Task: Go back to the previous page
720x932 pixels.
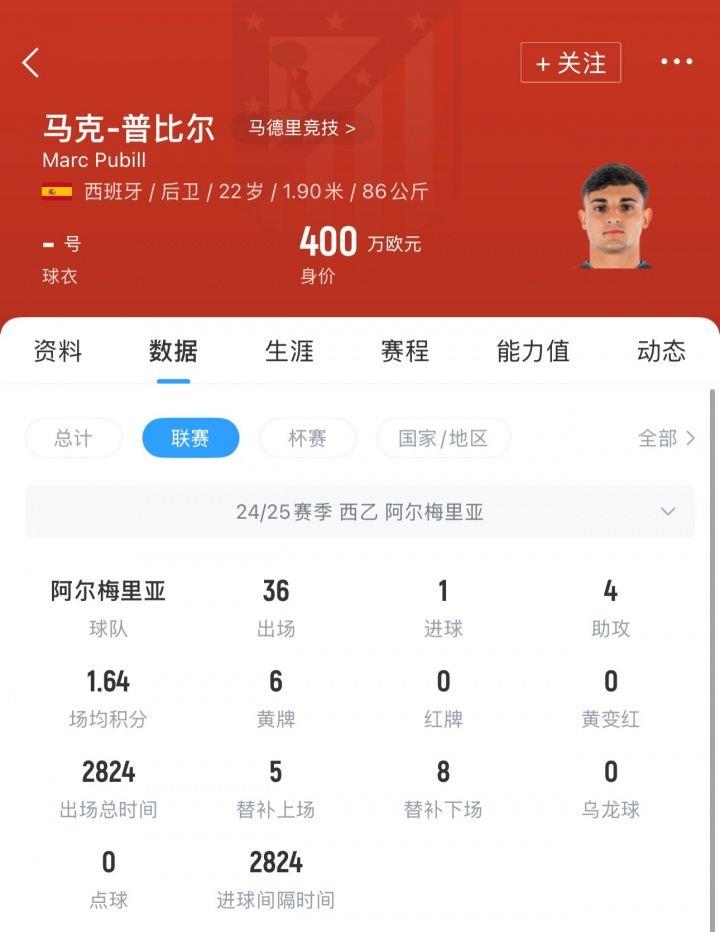Action: [x=31, y=63]
